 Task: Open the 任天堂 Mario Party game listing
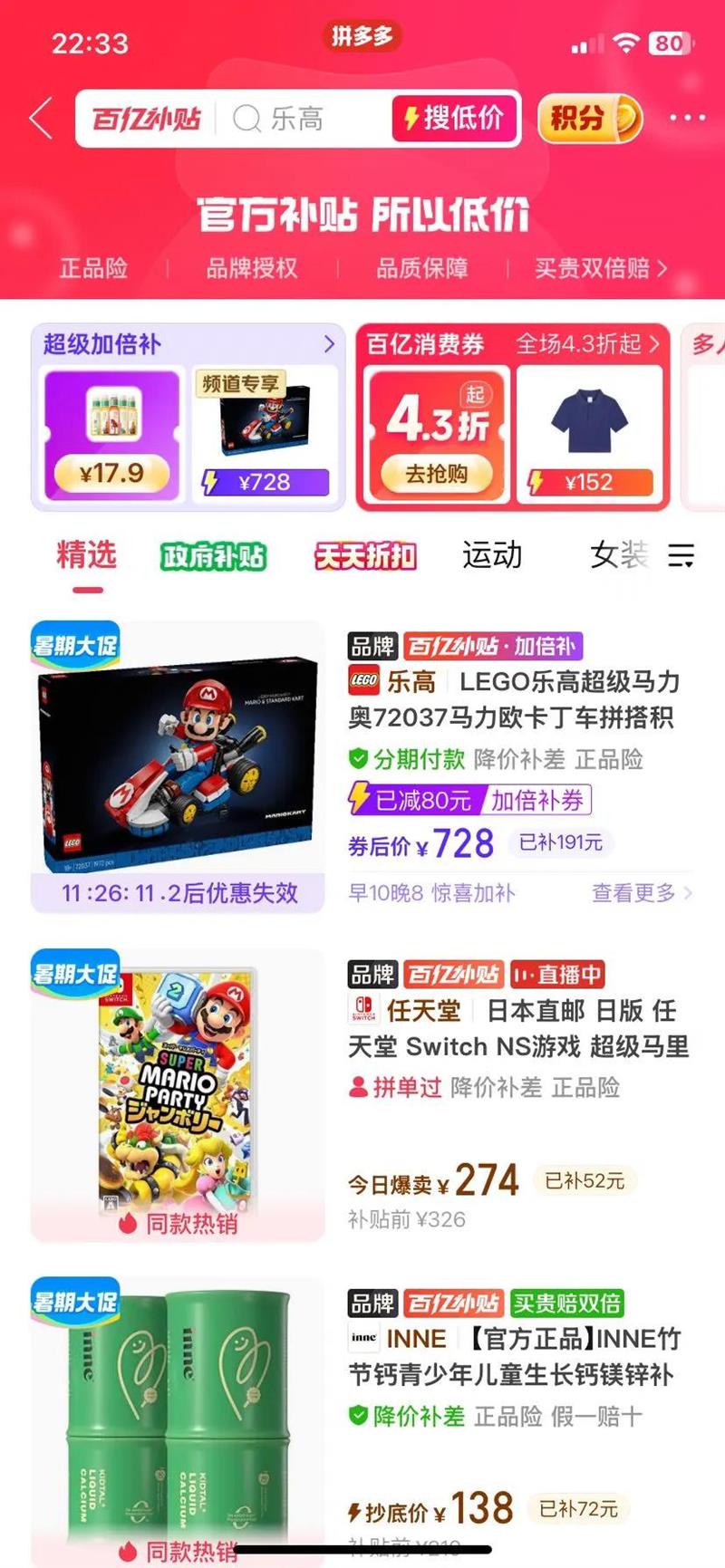tap(518, 1028)
